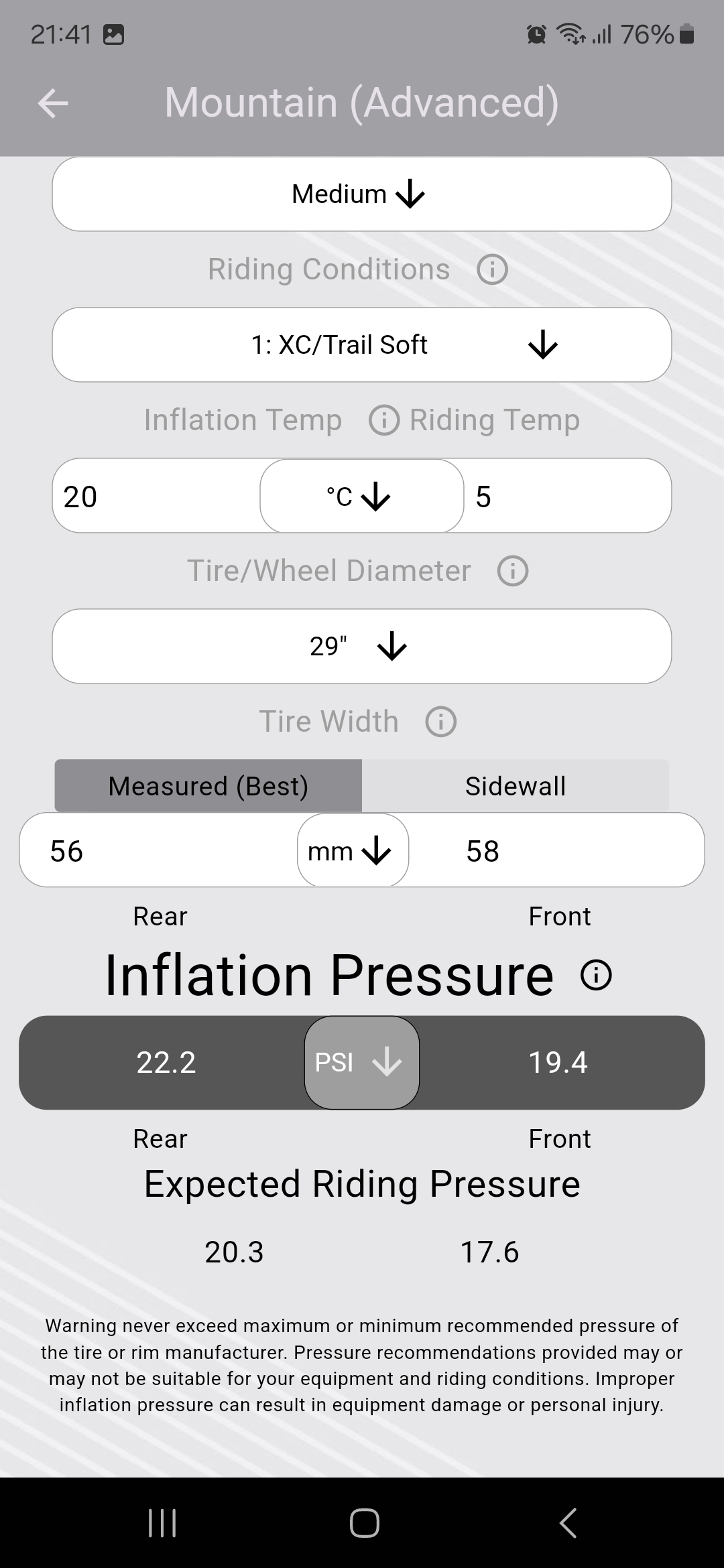Viewport: 724px width, 1568px height.
Task: Change the XC/Trail Soft riding condition
Action: coord(361,345)
